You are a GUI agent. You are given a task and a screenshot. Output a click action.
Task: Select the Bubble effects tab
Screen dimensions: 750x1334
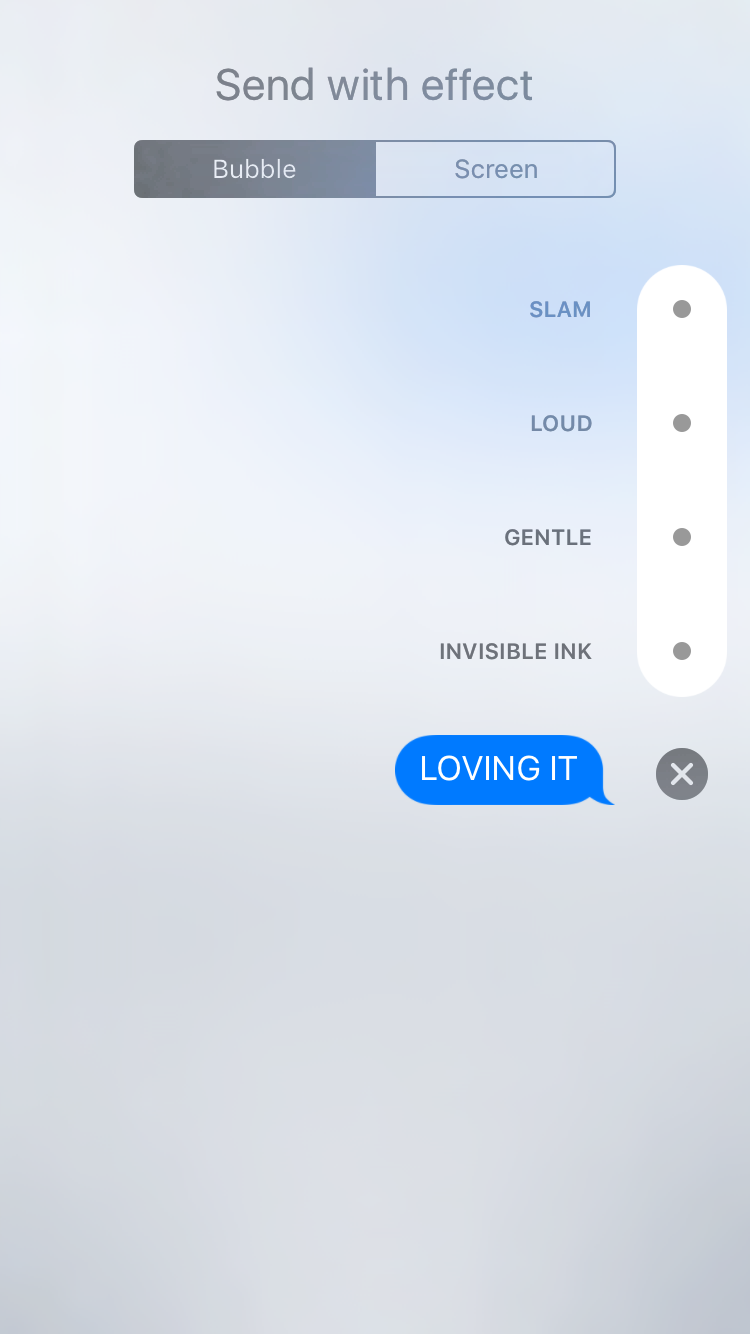[255, 169]
